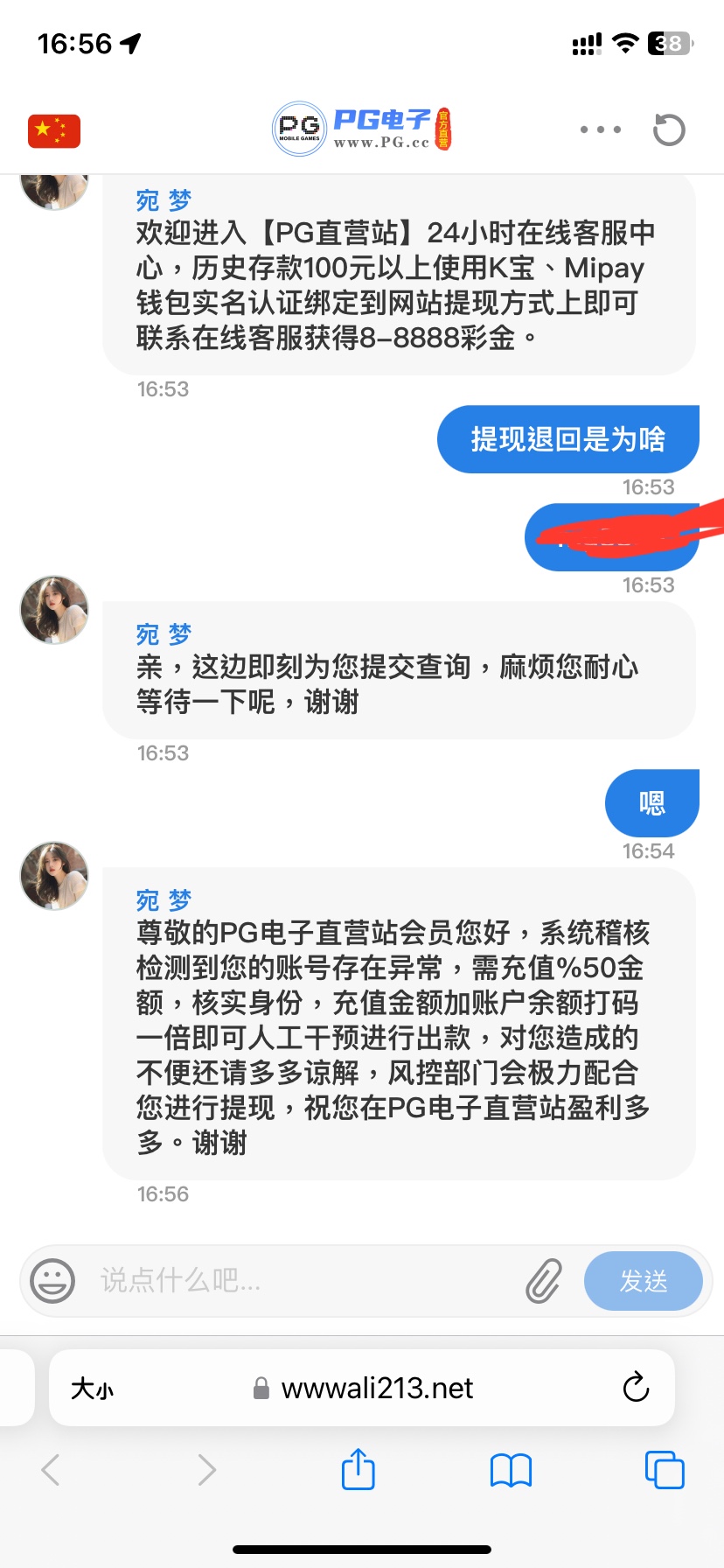
Task: Show all open Safari tabs
Action: 664,1469
